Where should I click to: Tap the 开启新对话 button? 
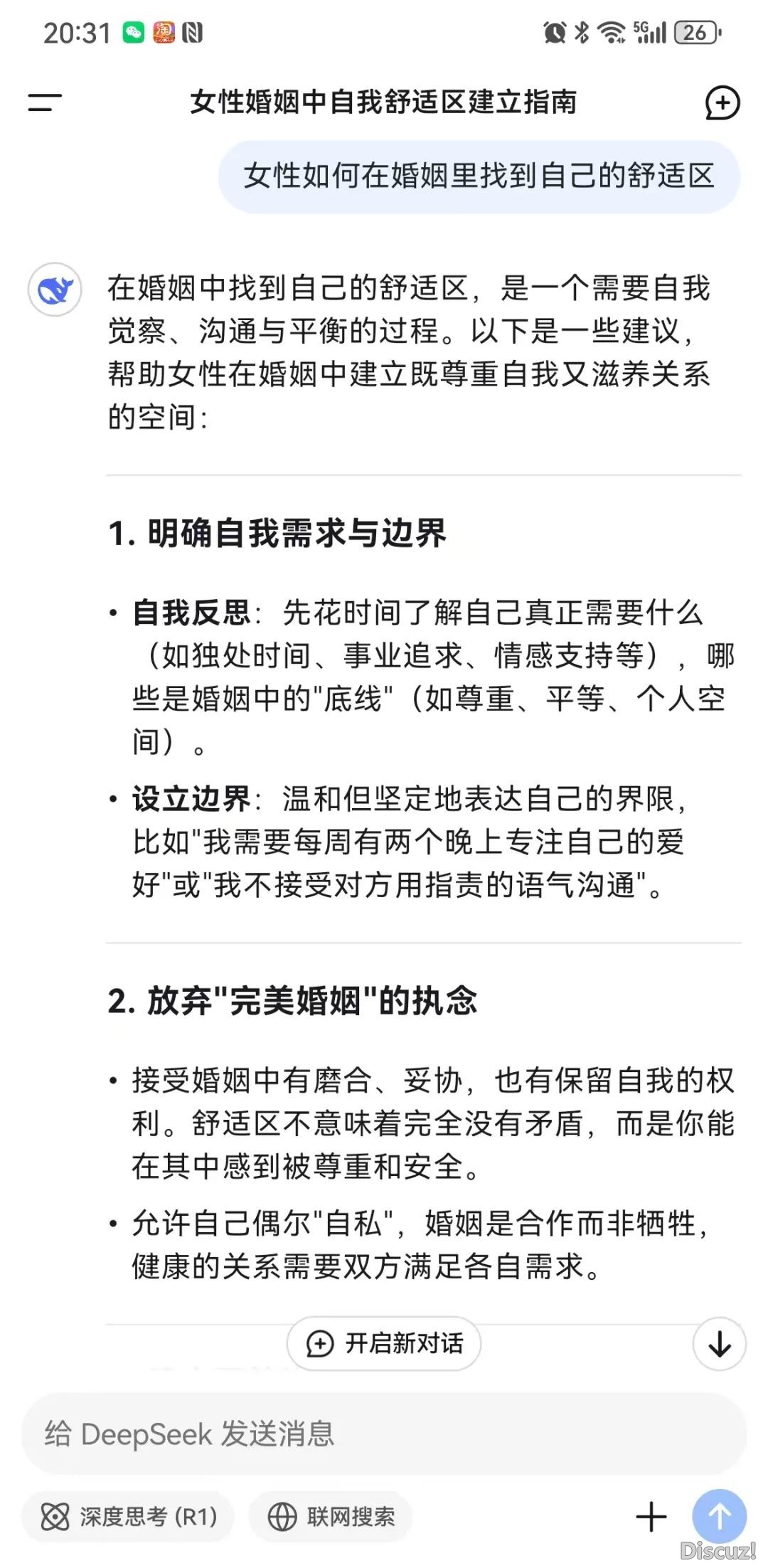coord(384,1343)
